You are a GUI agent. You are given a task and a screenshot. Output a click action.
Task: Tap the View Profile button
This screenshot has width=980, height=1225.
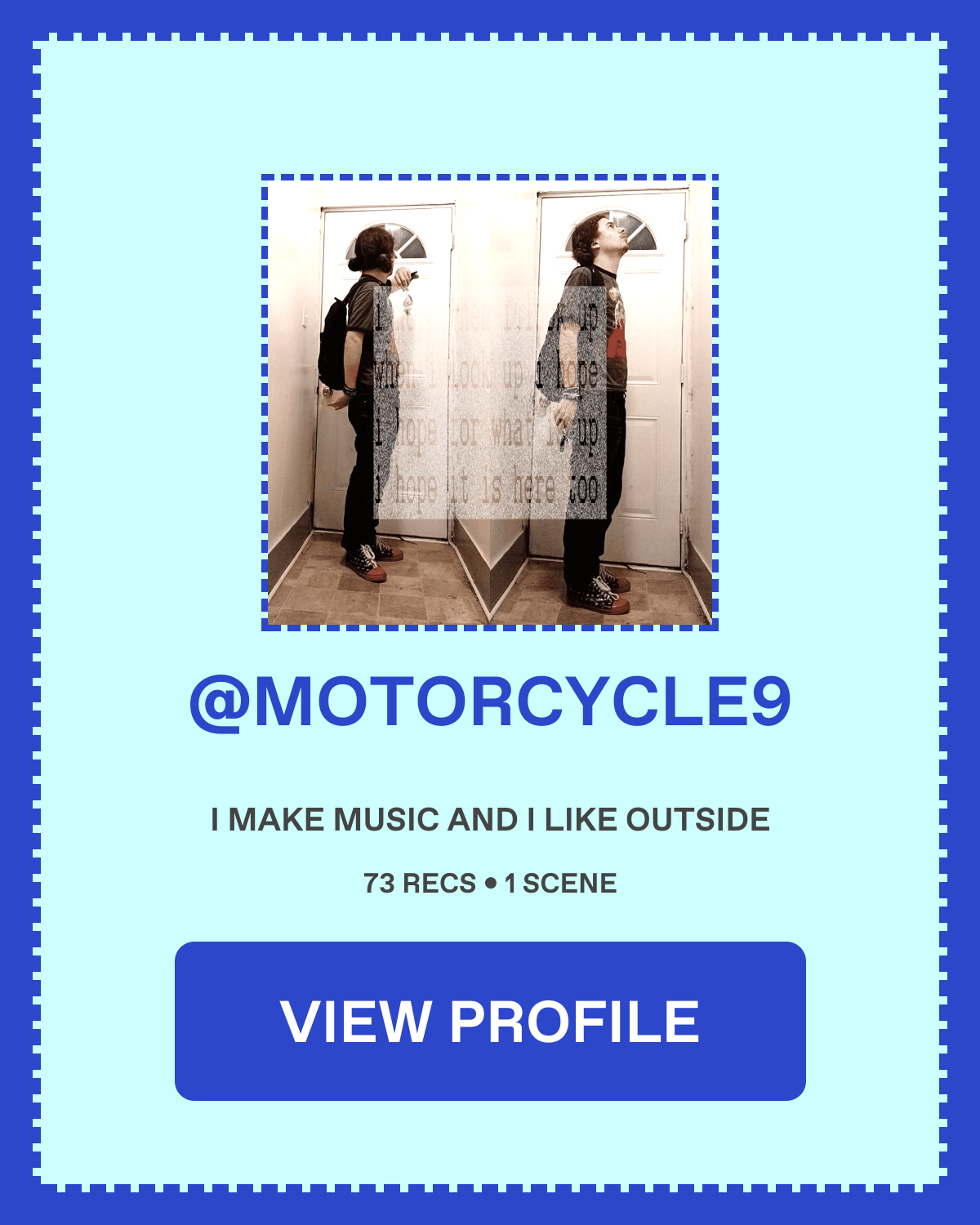(x=490, y=1021)
